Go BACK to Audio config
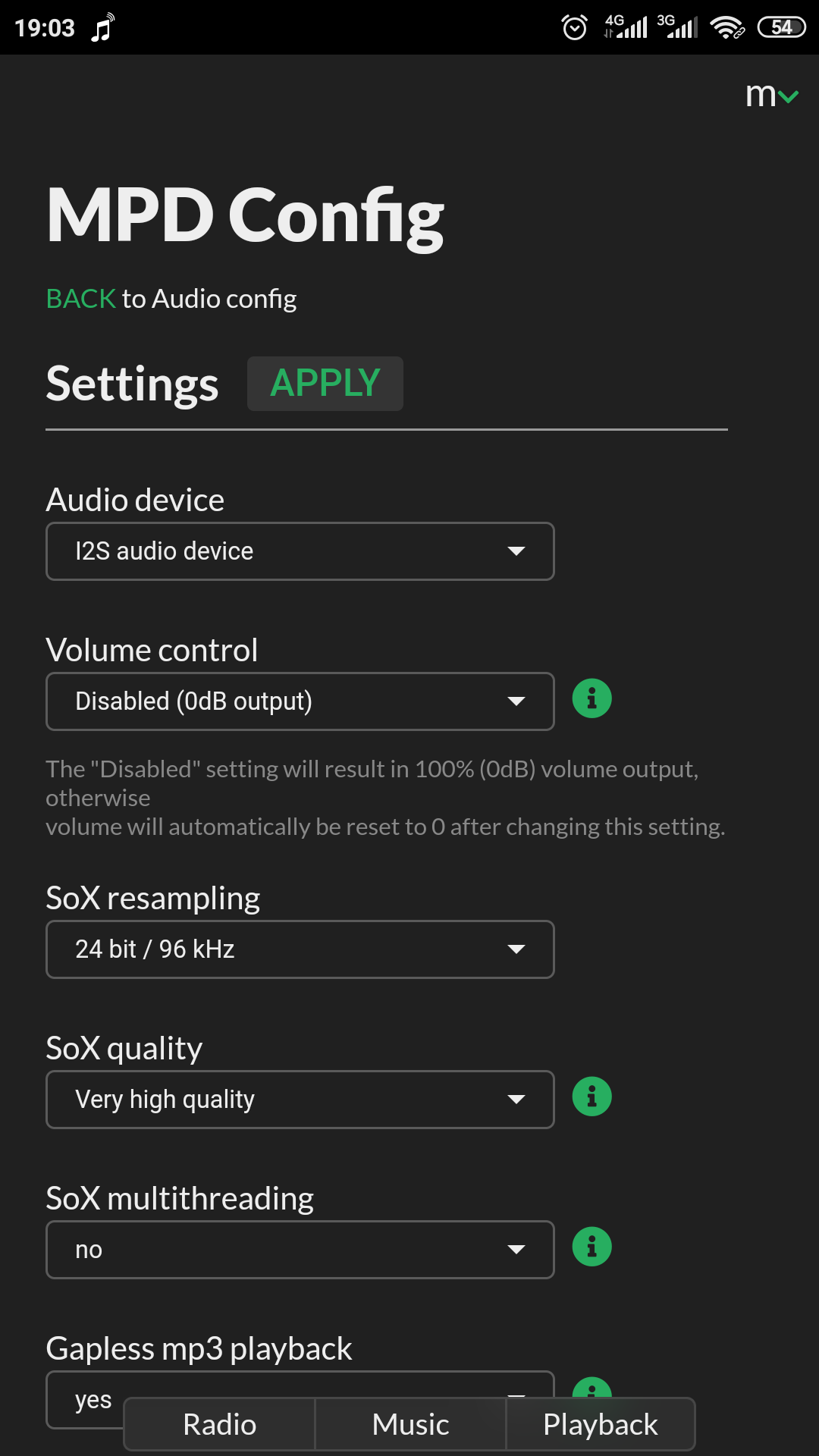 point(81,299)
